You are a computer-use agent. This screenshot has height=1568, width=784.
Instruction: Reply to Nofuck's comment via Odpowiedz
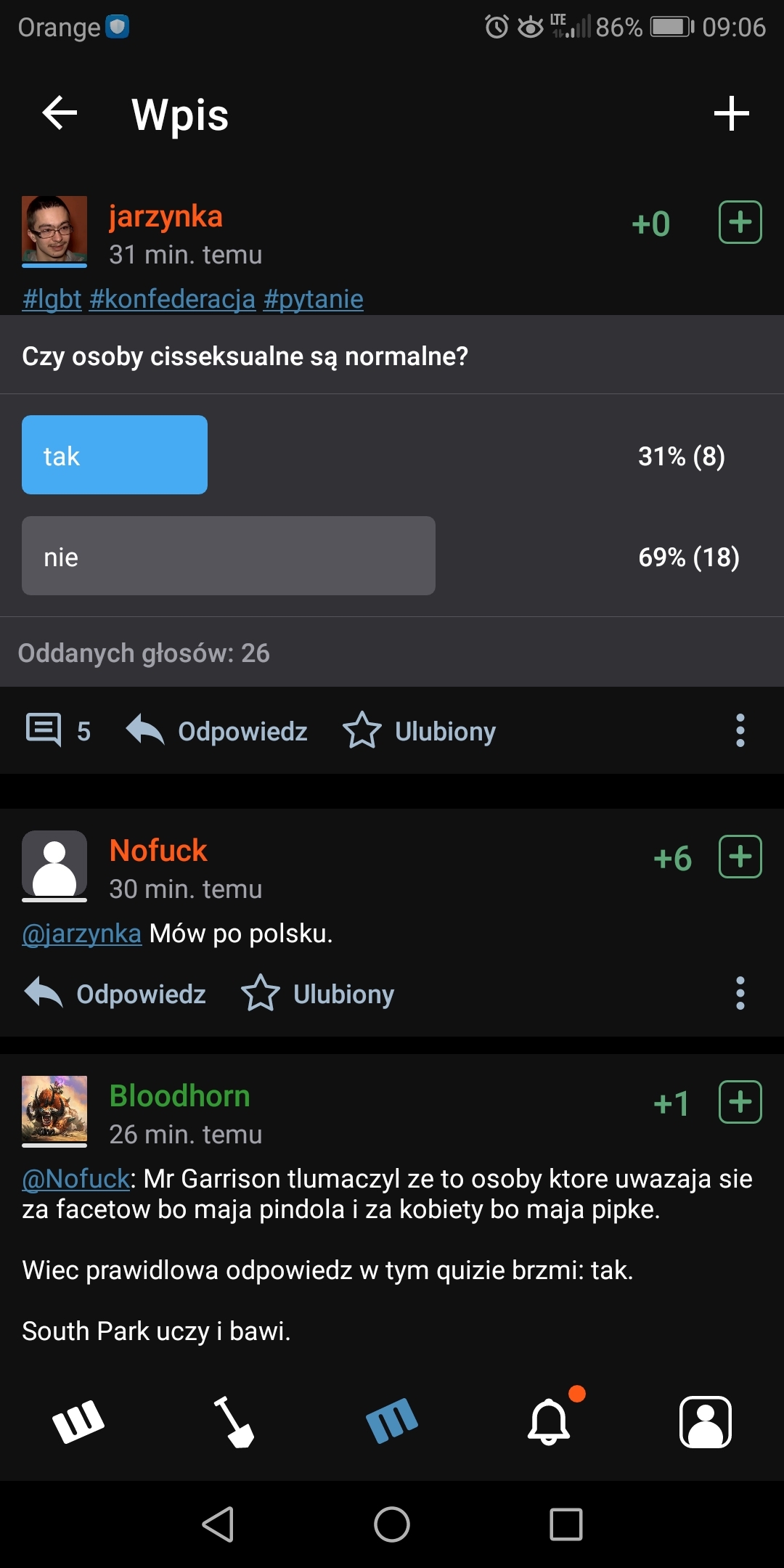tap(115, 993)
